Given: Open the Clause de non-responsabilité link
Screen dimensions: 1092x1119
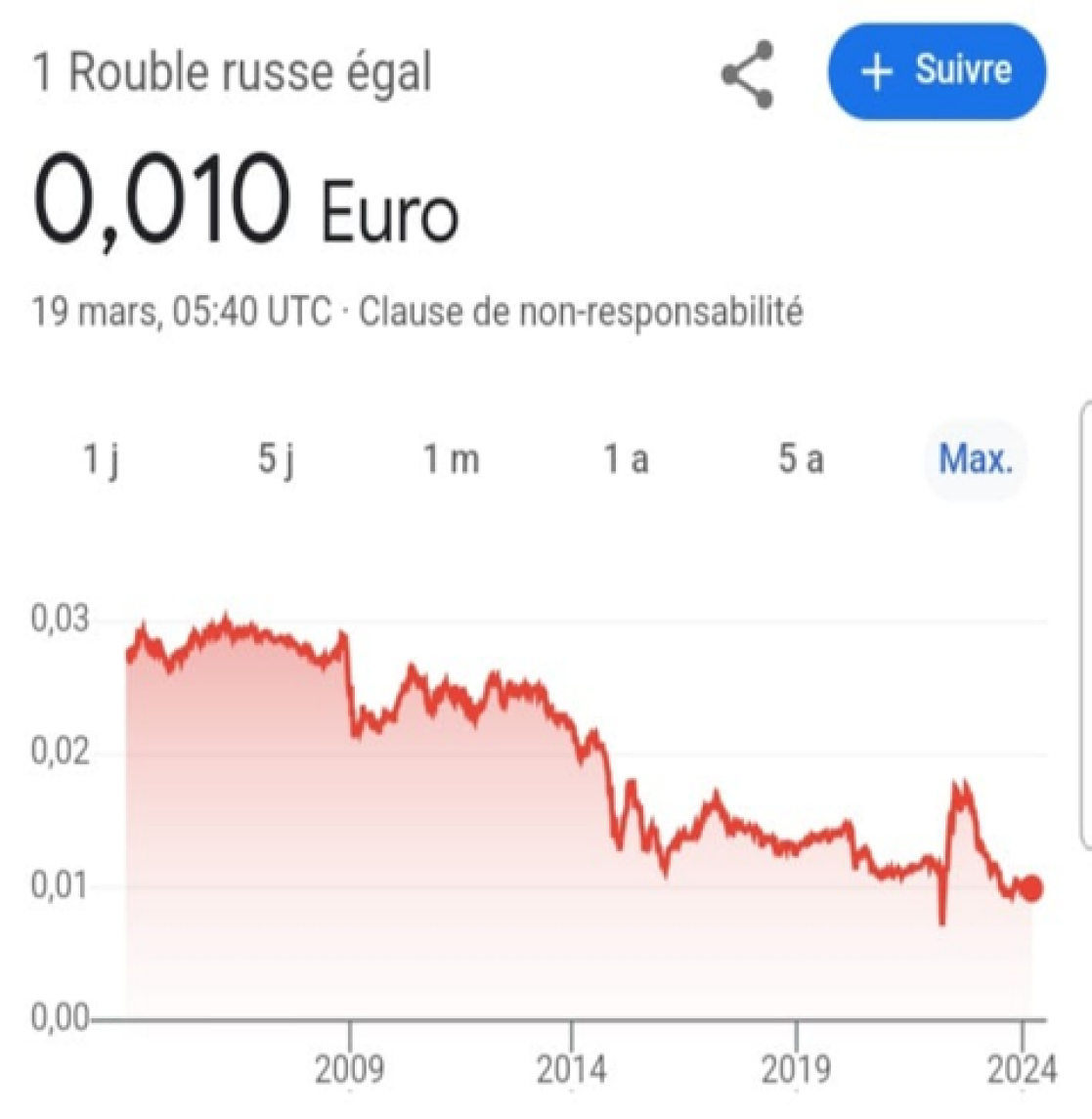Looking at the screenshot, I should 581,313.
